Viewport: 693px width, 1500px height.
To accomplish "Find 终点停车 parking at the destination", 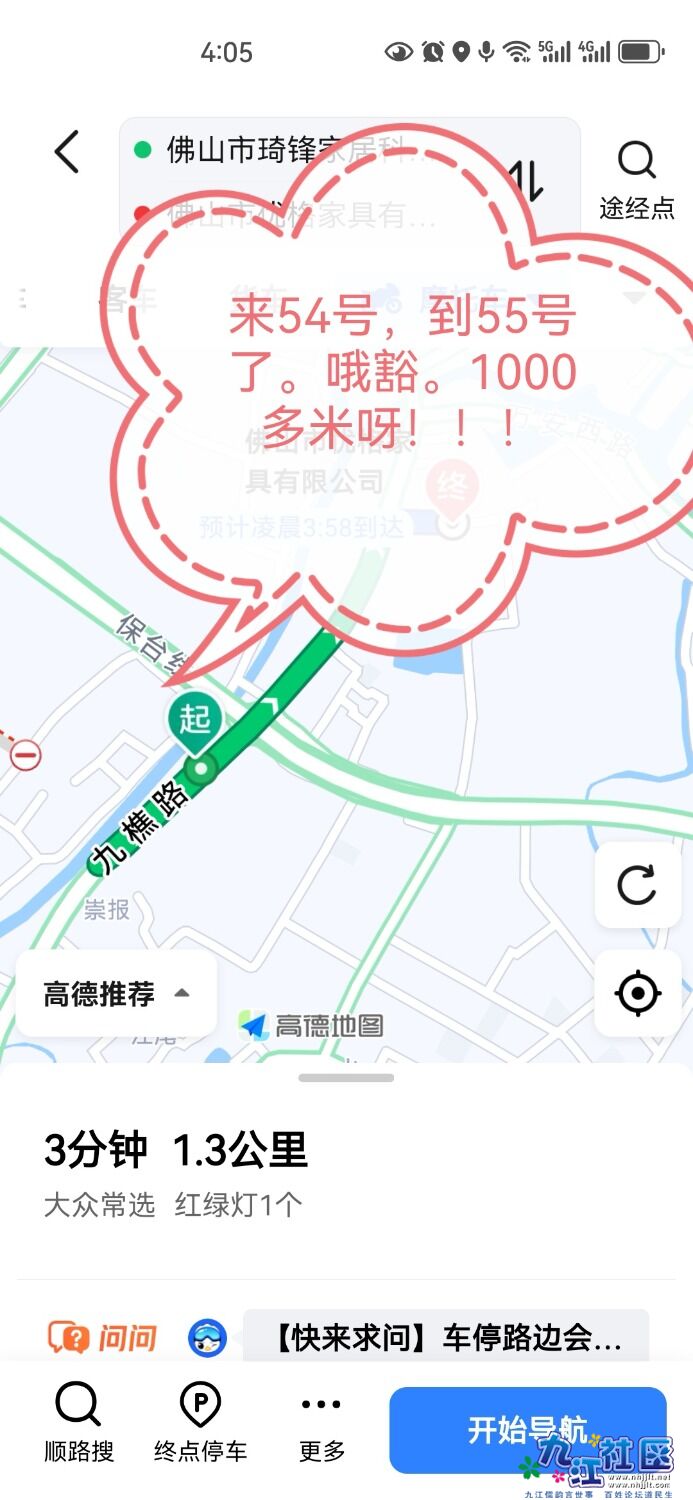I will click(200, 1424).
